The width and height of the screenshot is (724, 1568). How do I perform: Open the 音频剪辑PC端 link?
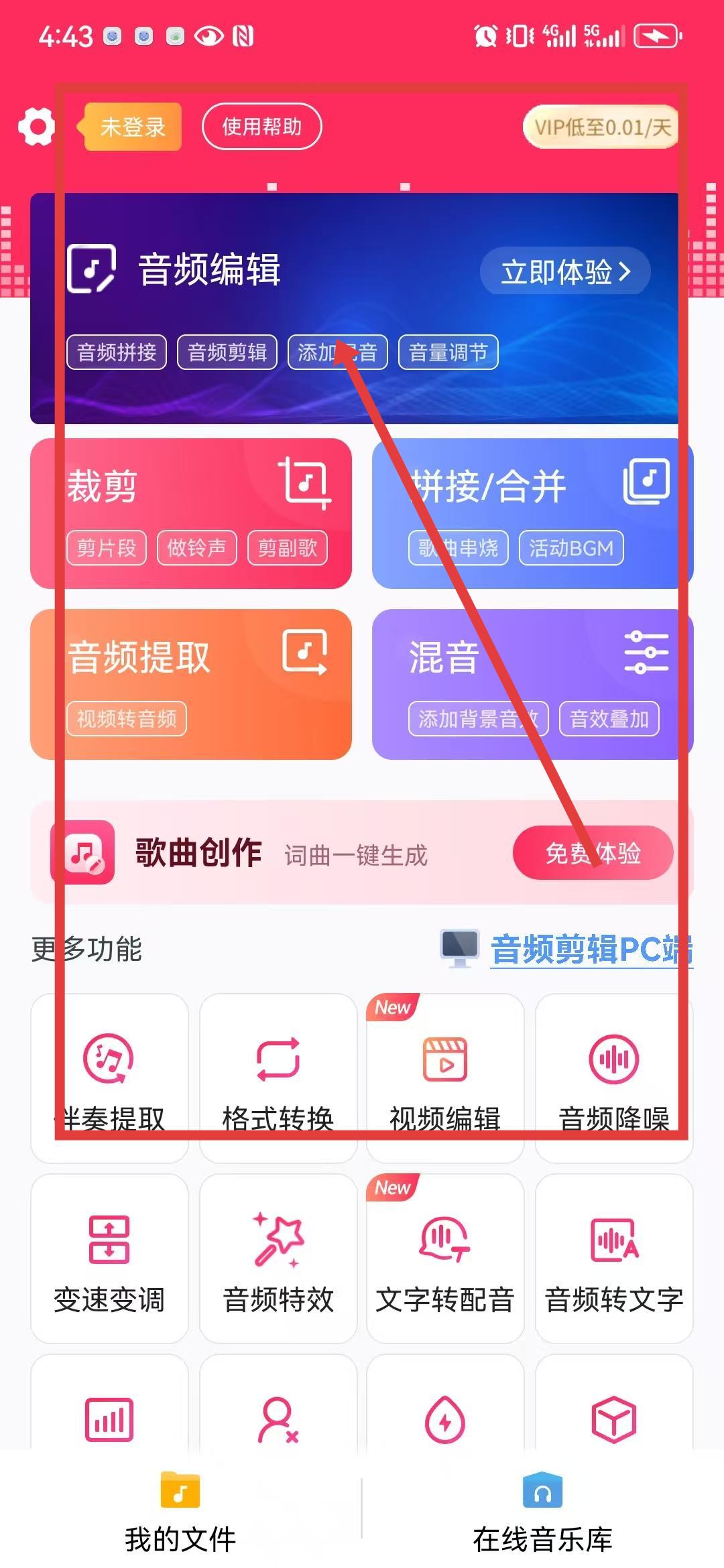pyautogui.click(x=590, y=949)
